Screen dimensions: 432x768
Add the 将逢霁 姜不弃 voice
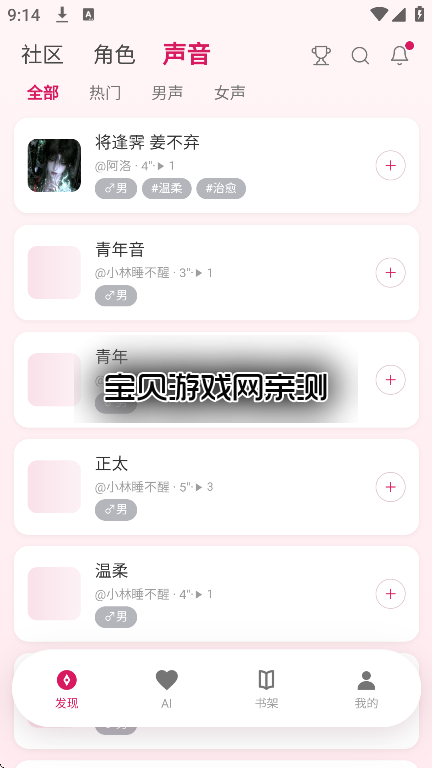pyautogui.click(x=390, y=166)
